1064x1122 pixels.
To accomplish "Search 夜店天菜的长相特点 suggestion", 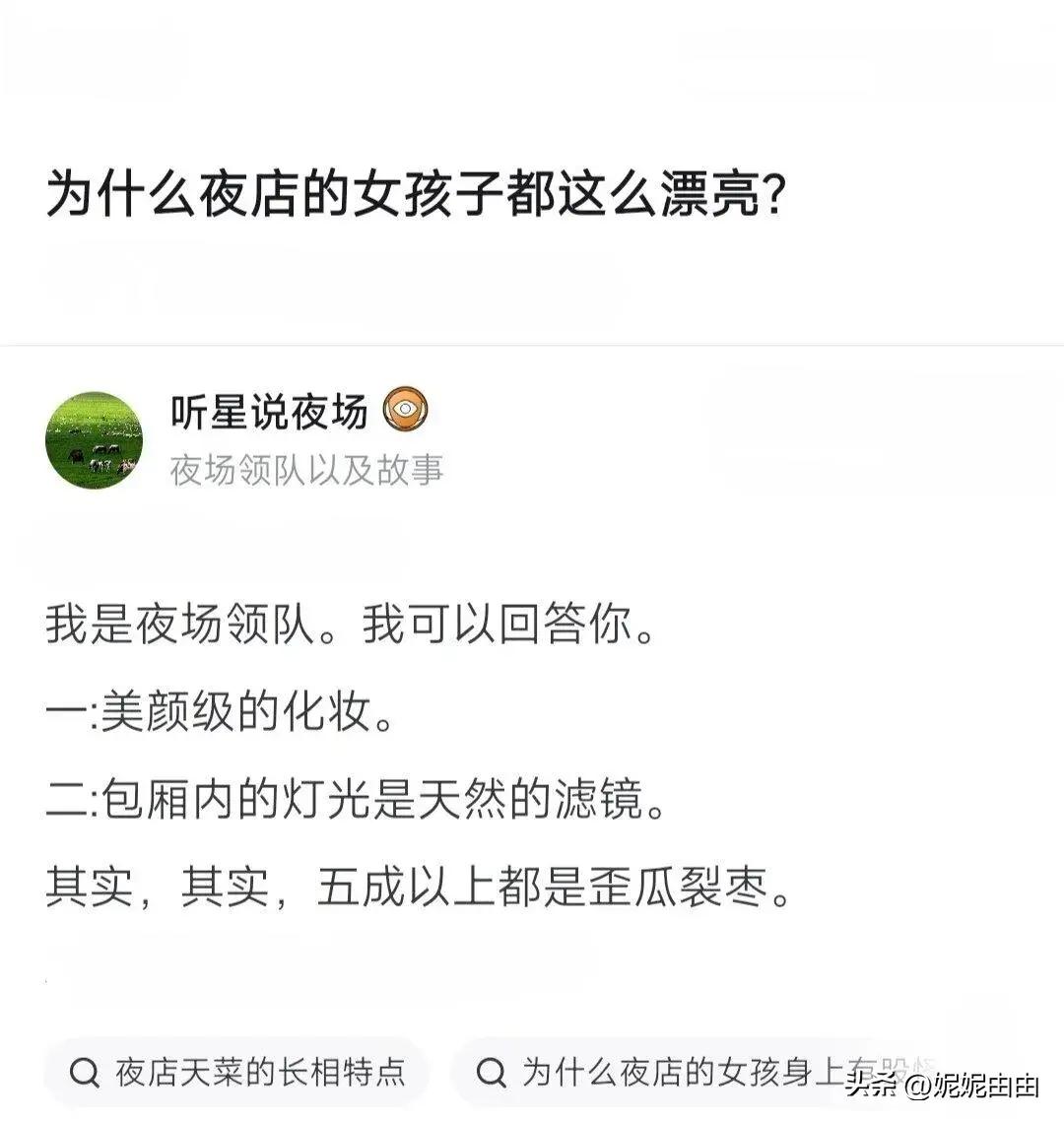I will coord(236,1073).
